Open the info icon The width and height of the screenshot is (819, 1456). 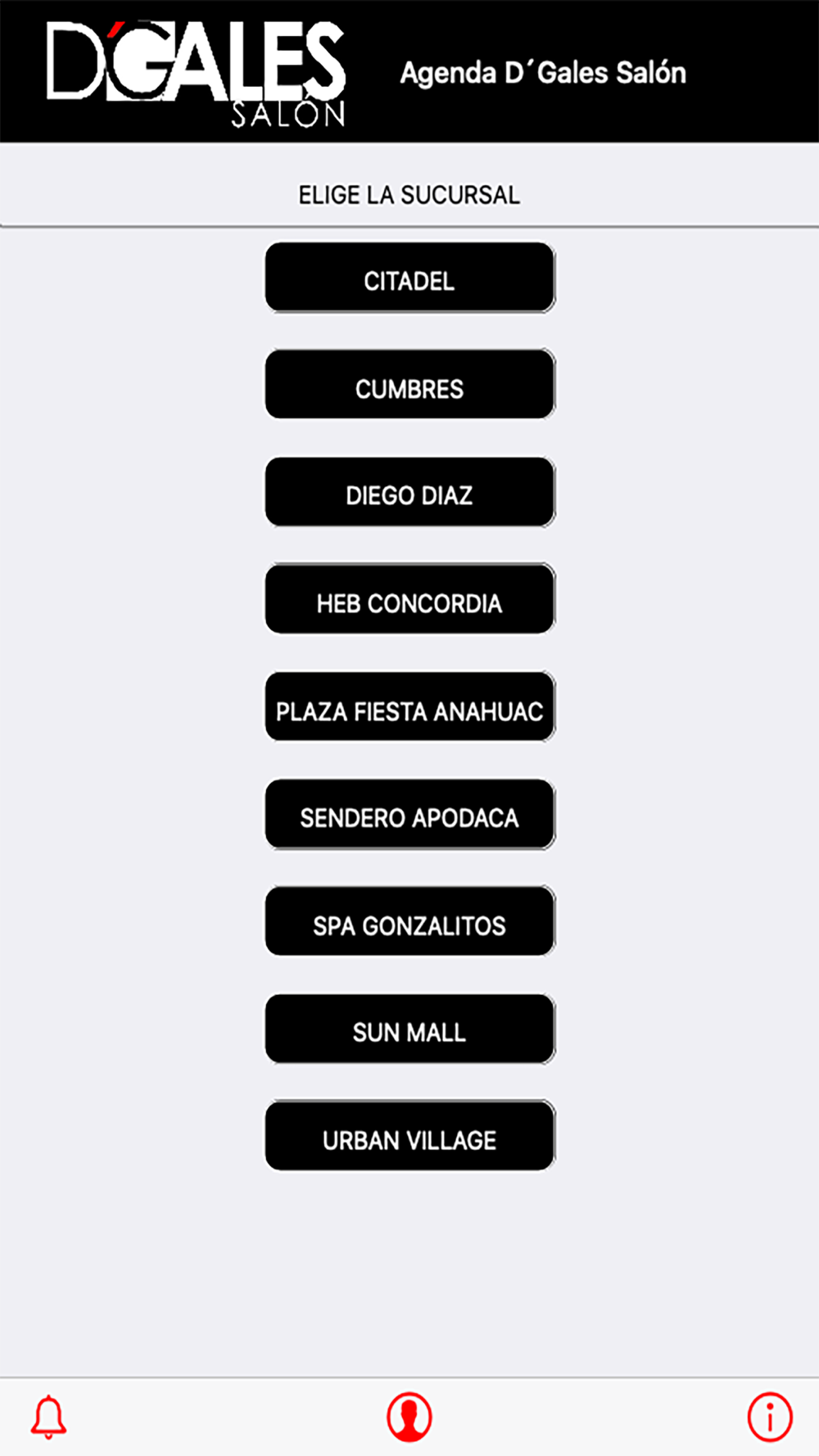[770, 1417]
